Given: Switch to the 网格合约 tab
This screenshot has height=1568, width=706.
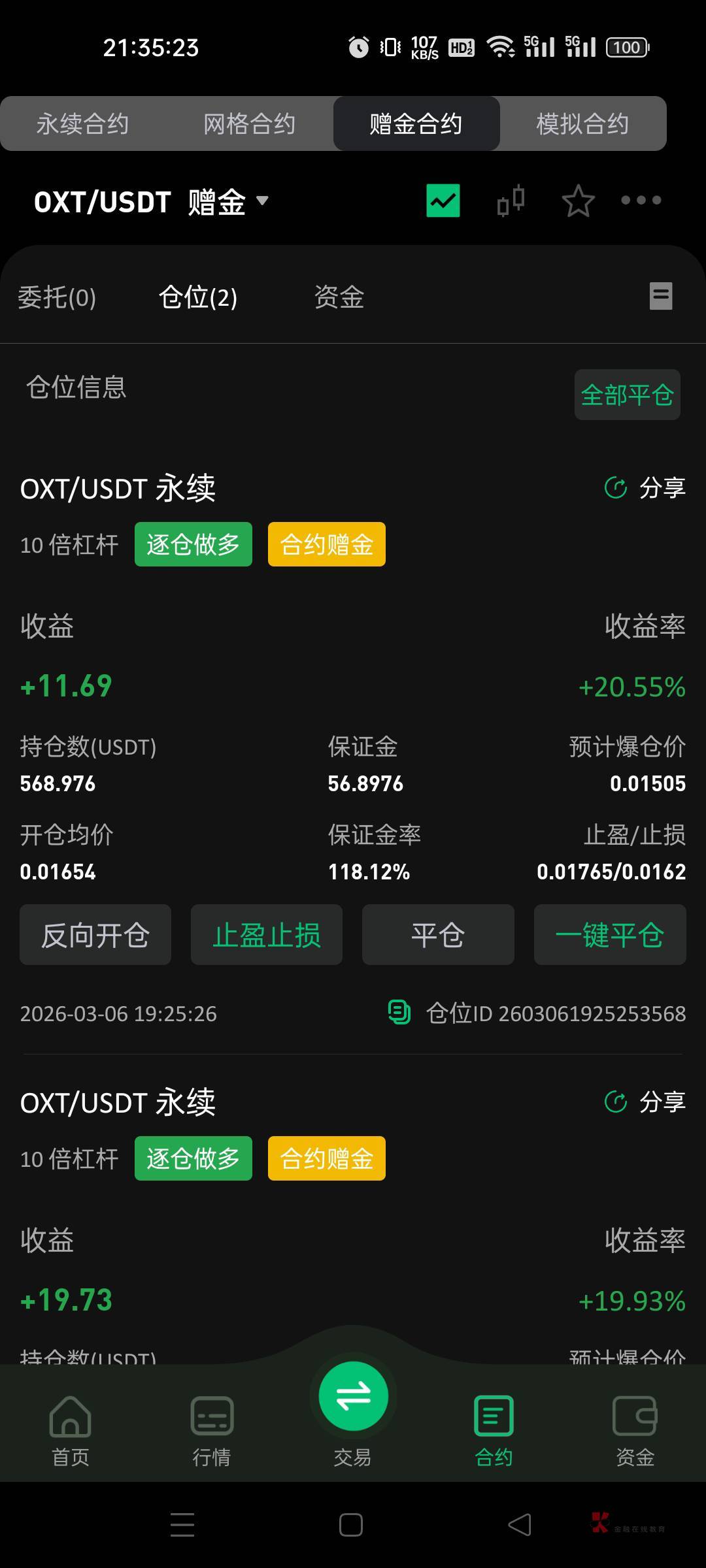Looking at the screenshot, I should 249,123.
